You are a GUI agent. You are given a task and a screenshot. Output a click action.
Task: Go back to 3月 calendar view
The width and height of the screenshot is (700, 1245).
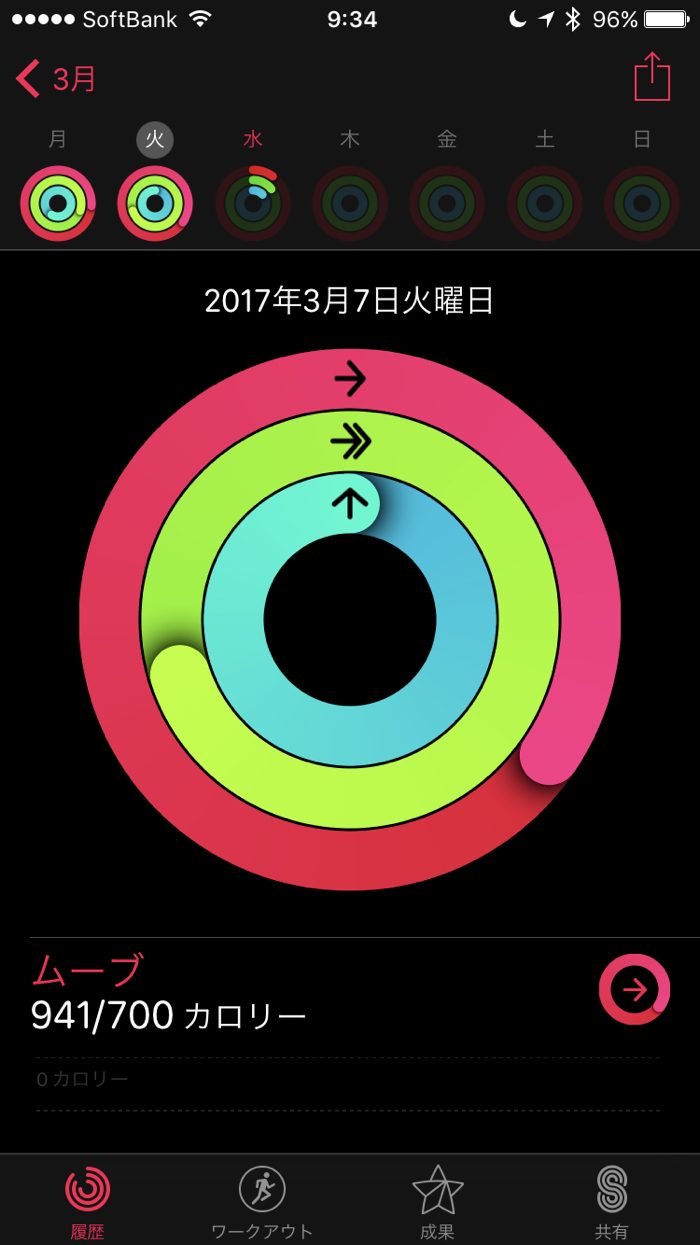point(57,78)
